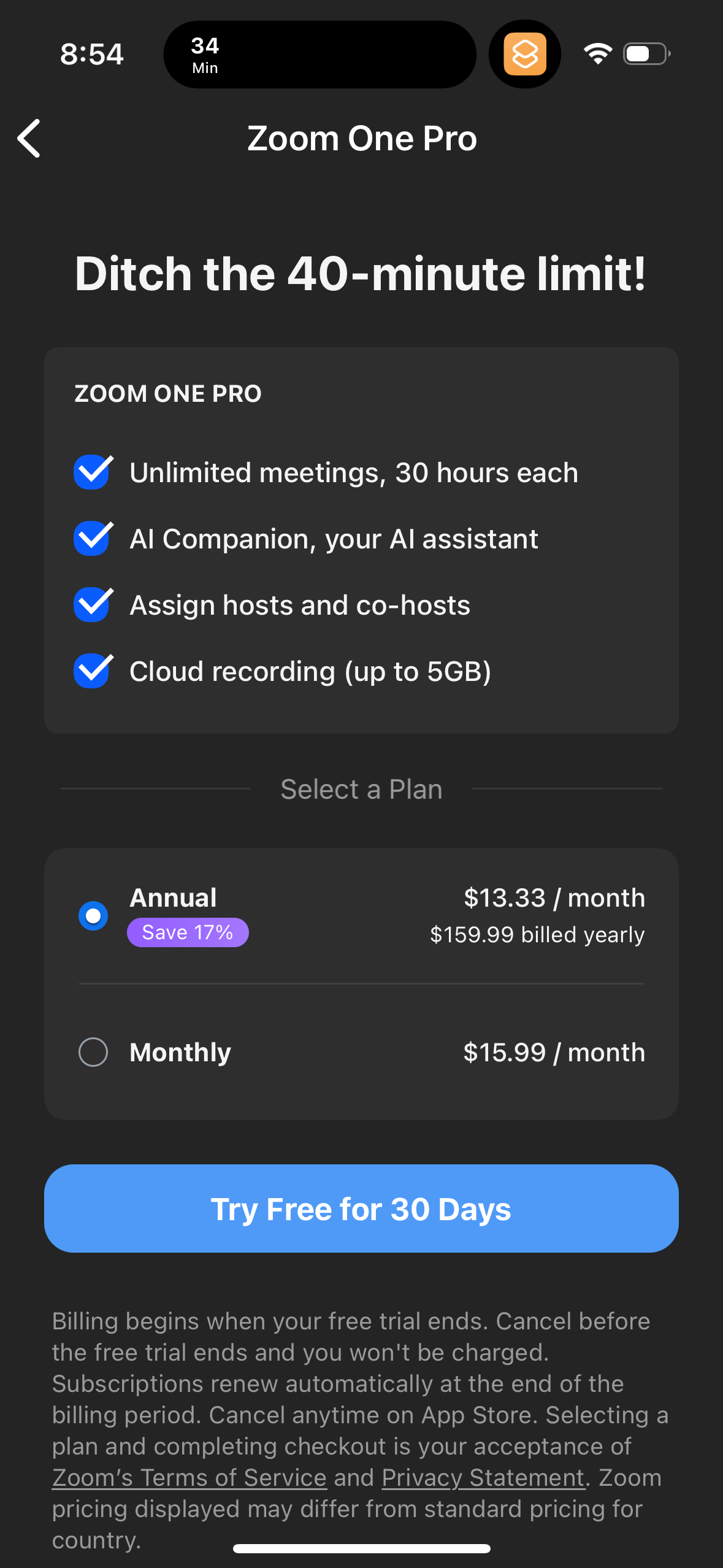The width and height of the screenshot is (723, 1568).
Task: Open the Privacy Statement link
Action: coord(483,1478)
